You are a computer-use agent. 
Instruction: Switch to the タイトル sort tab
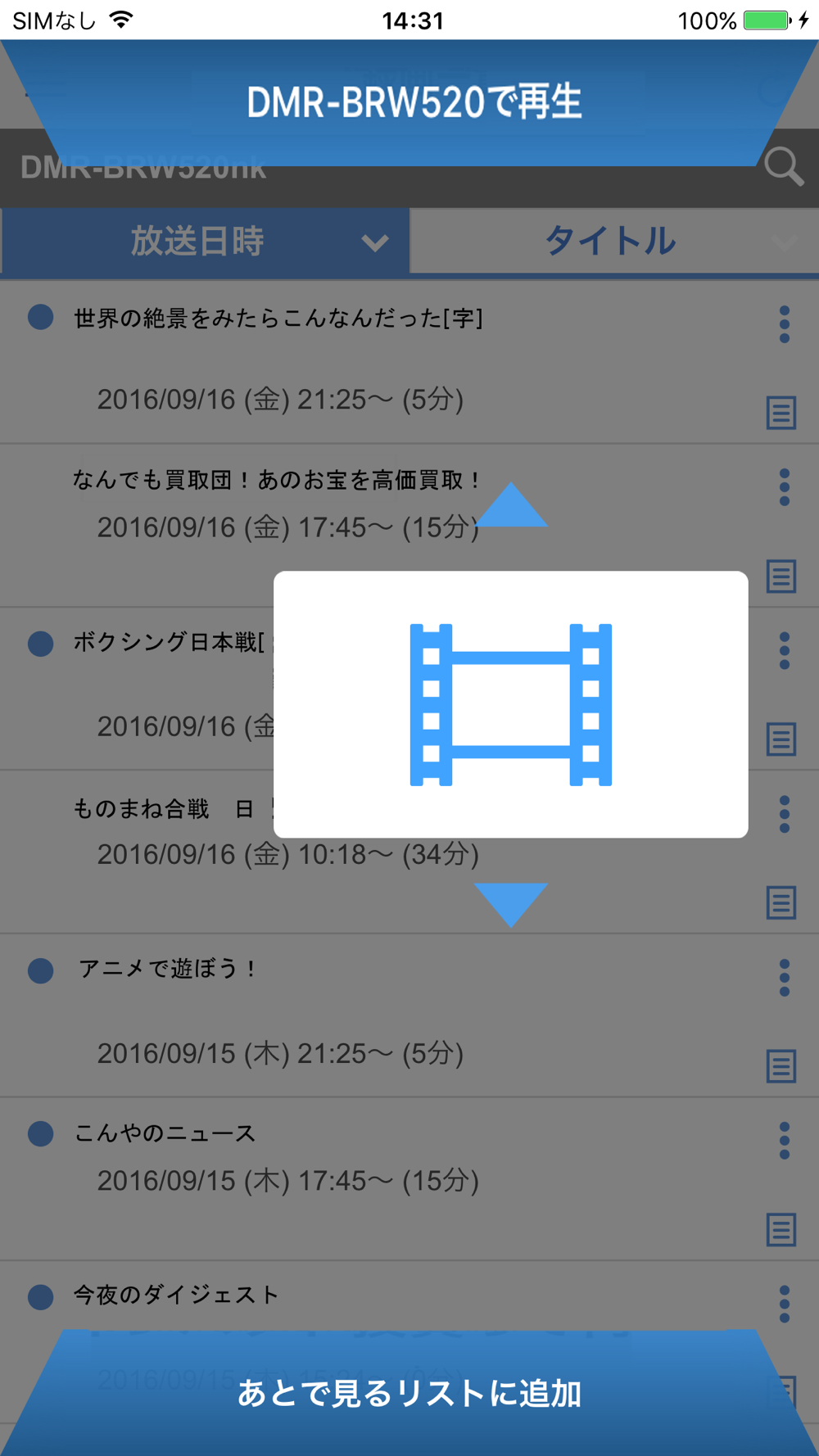pos(612,242)
